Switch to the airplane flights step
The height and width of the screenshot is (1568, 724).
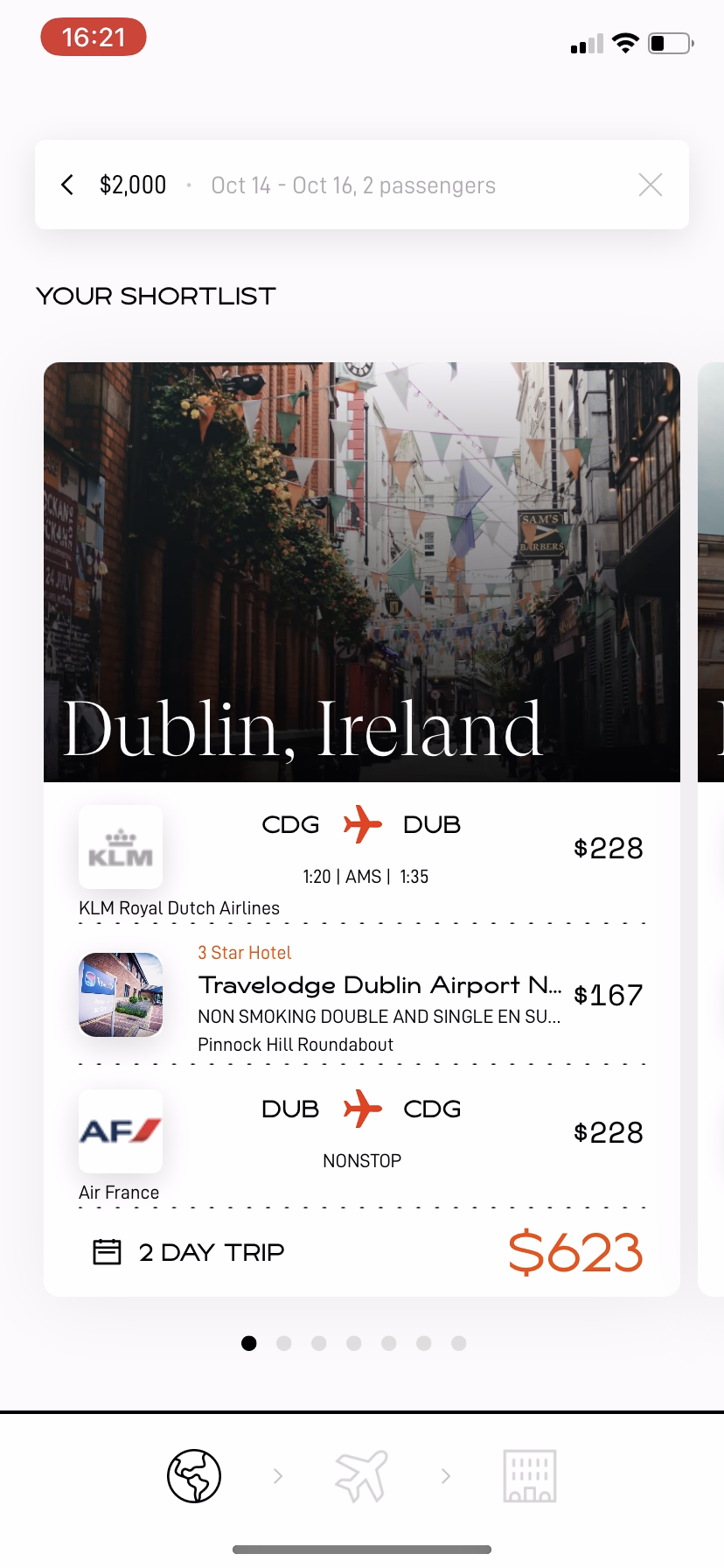[361, 1476]
